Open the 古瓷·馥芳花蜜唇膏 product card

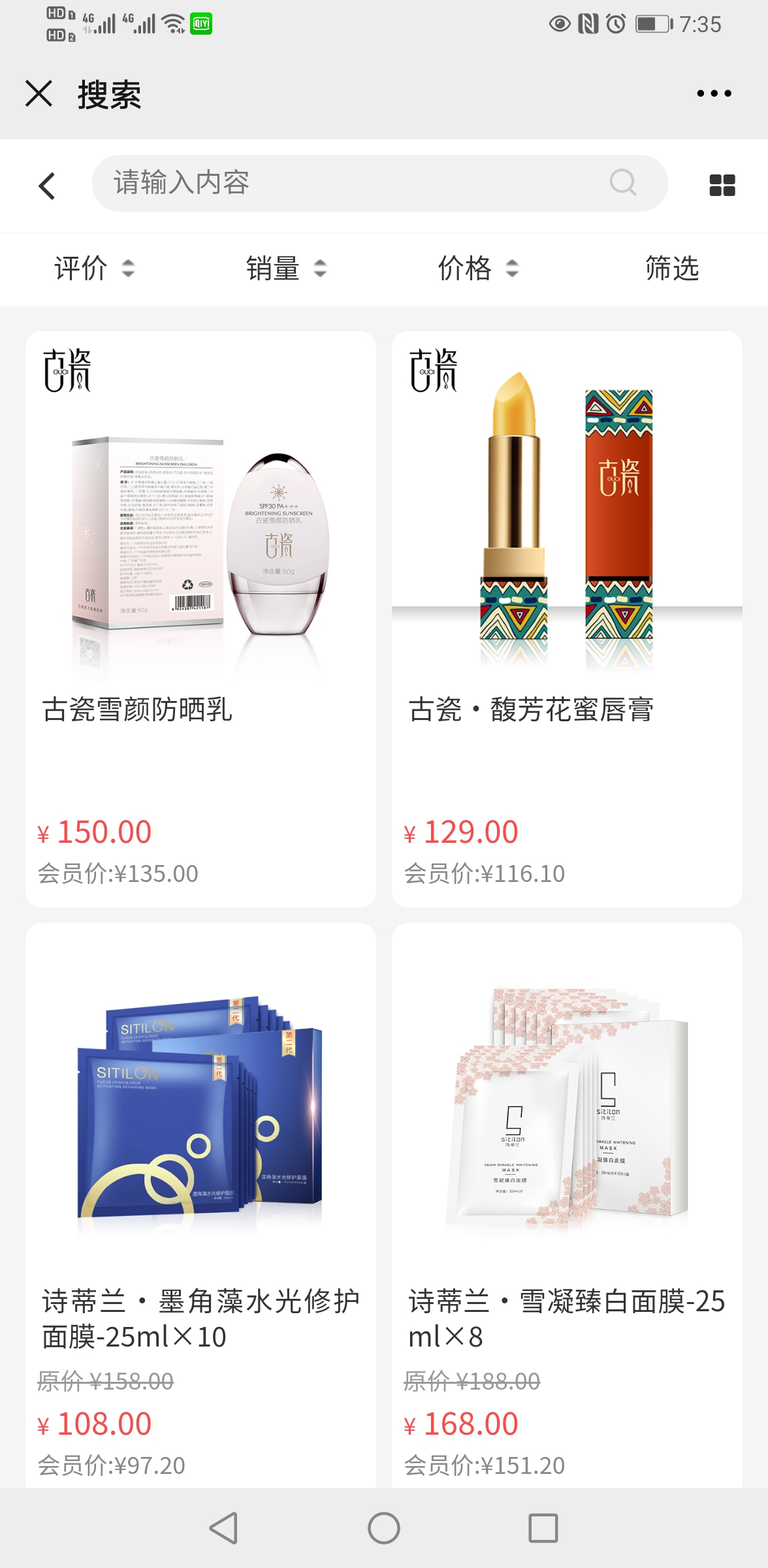point(566,618)
